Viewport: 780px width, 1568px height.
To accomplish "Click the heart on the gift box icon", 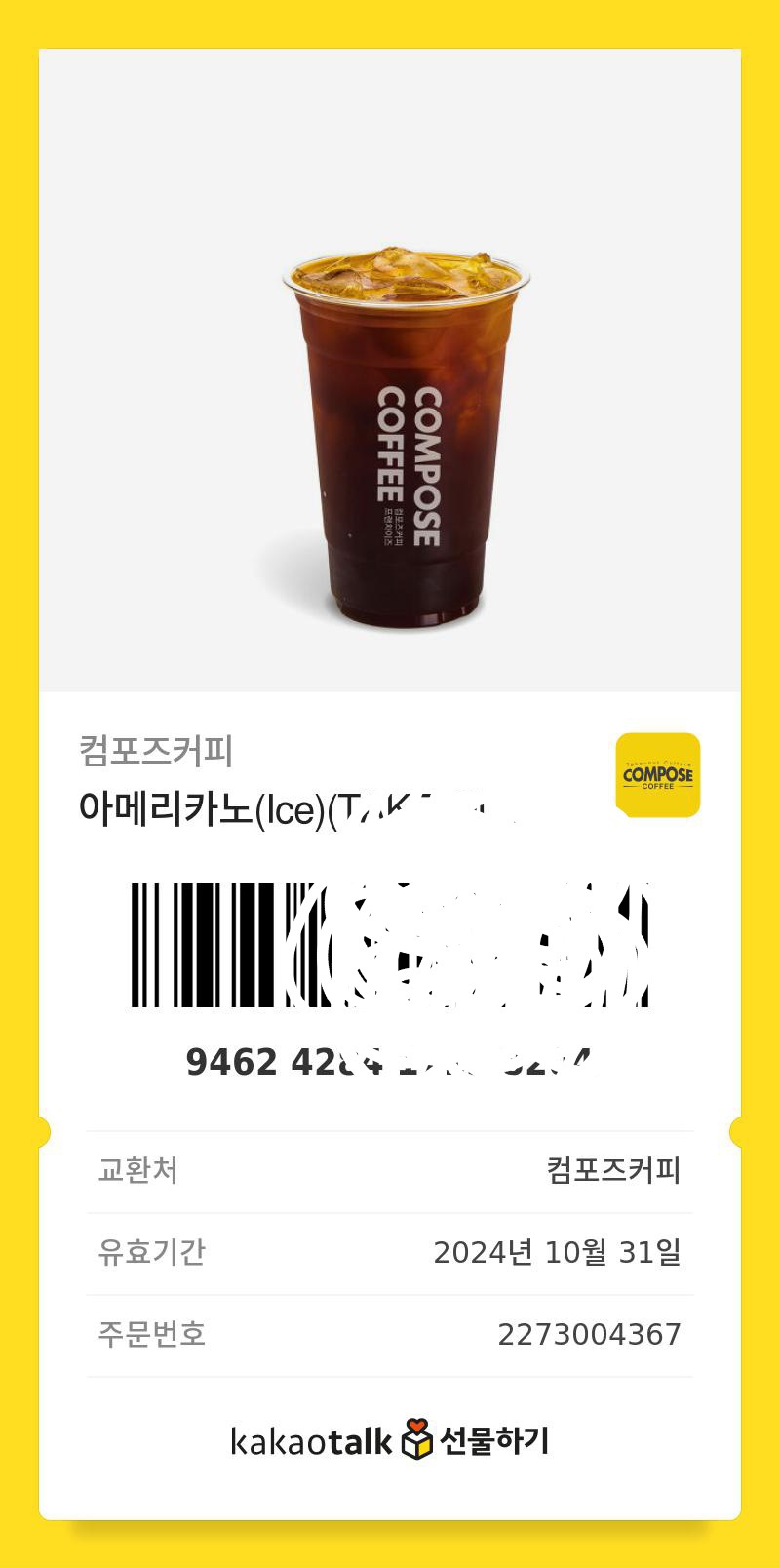I will tap(417, 1426).
